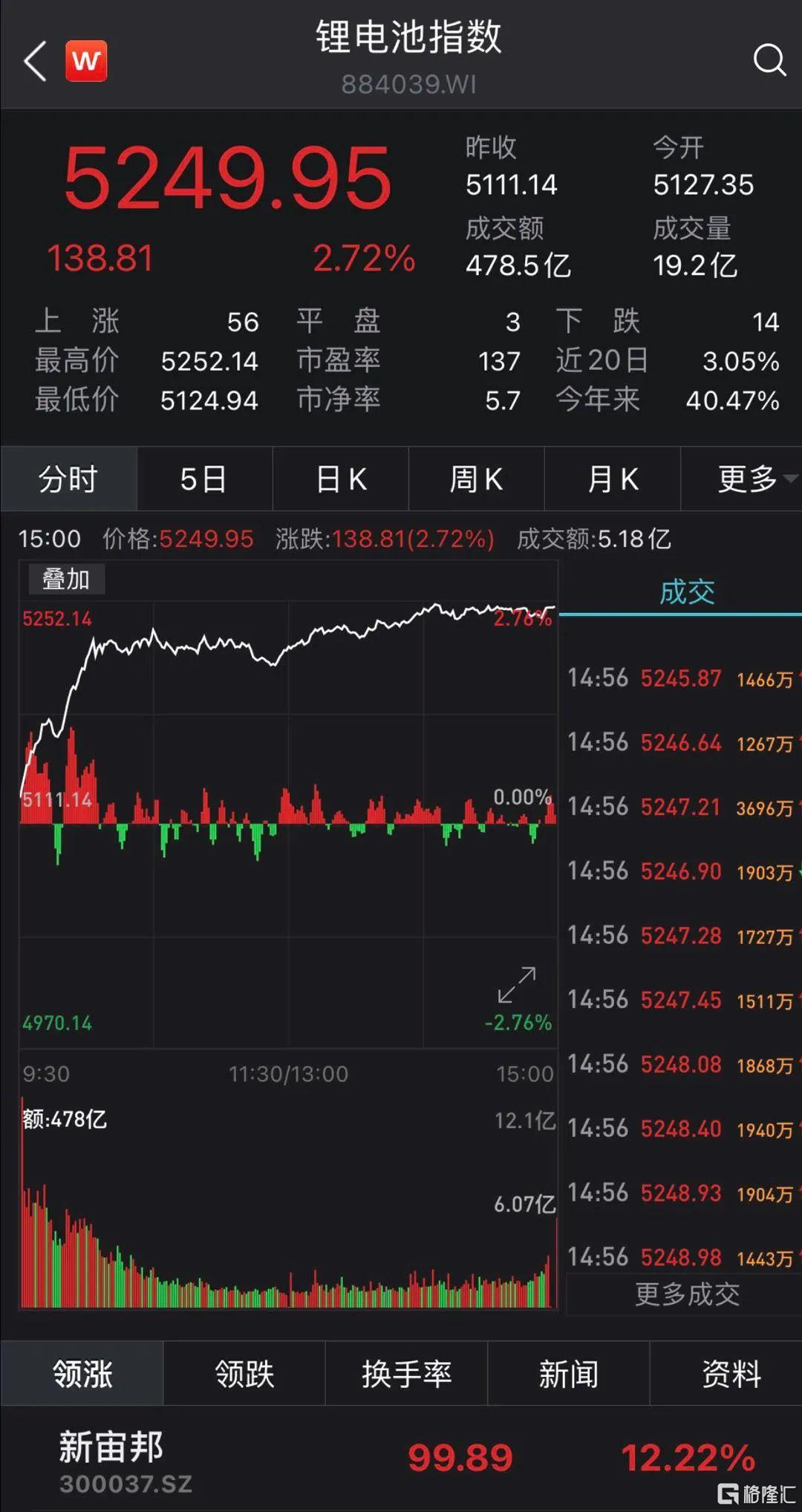The height and width of the screenshot is (1512, 802).
Task: Show the 周K chart
Action: coord(476,479)
